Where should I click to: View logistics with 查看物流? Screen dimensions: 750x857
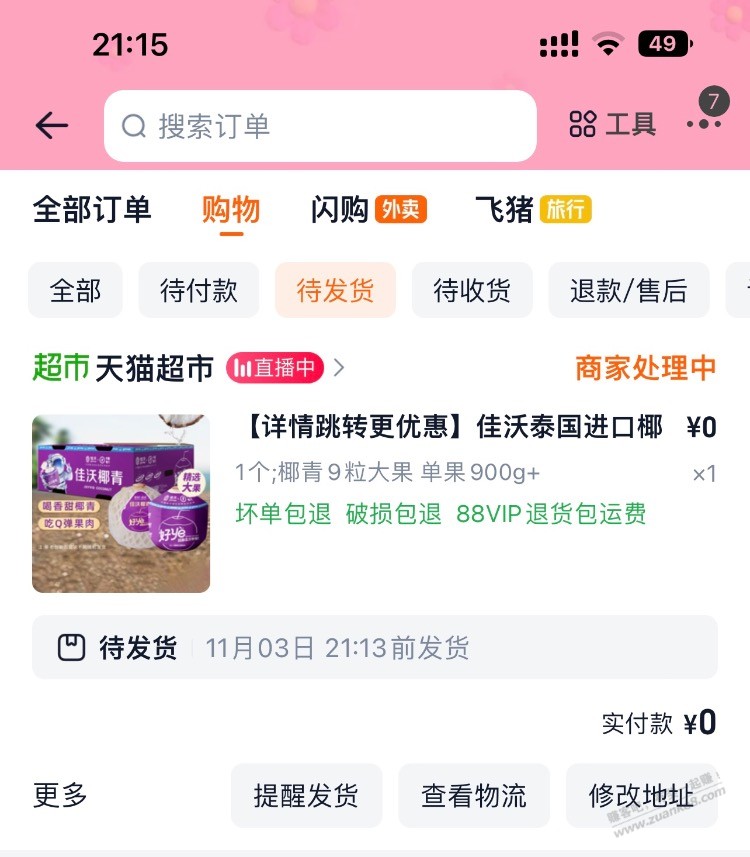tap(474, 796)
